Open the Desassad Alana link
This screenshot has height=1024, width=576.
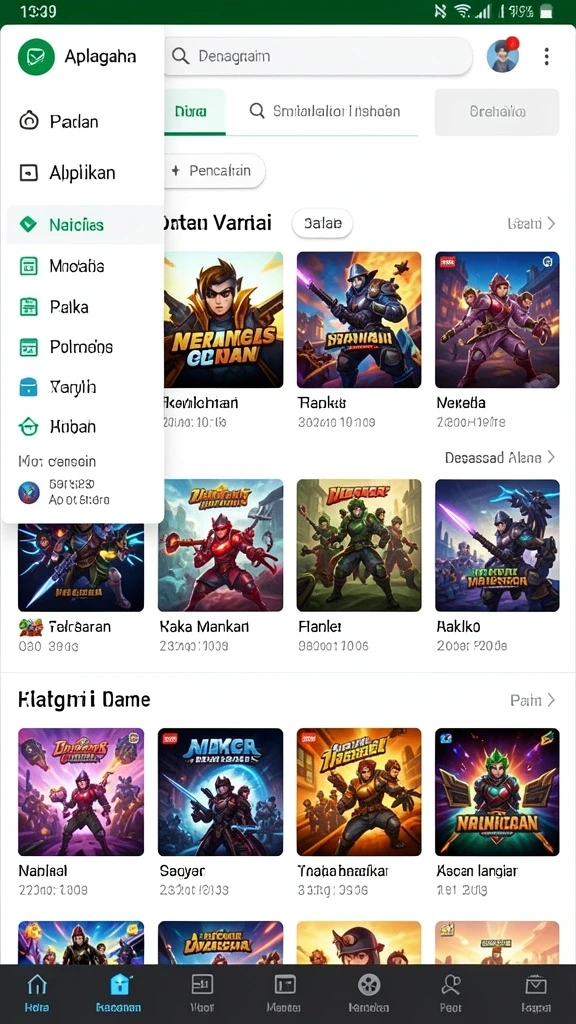(500, 457)
